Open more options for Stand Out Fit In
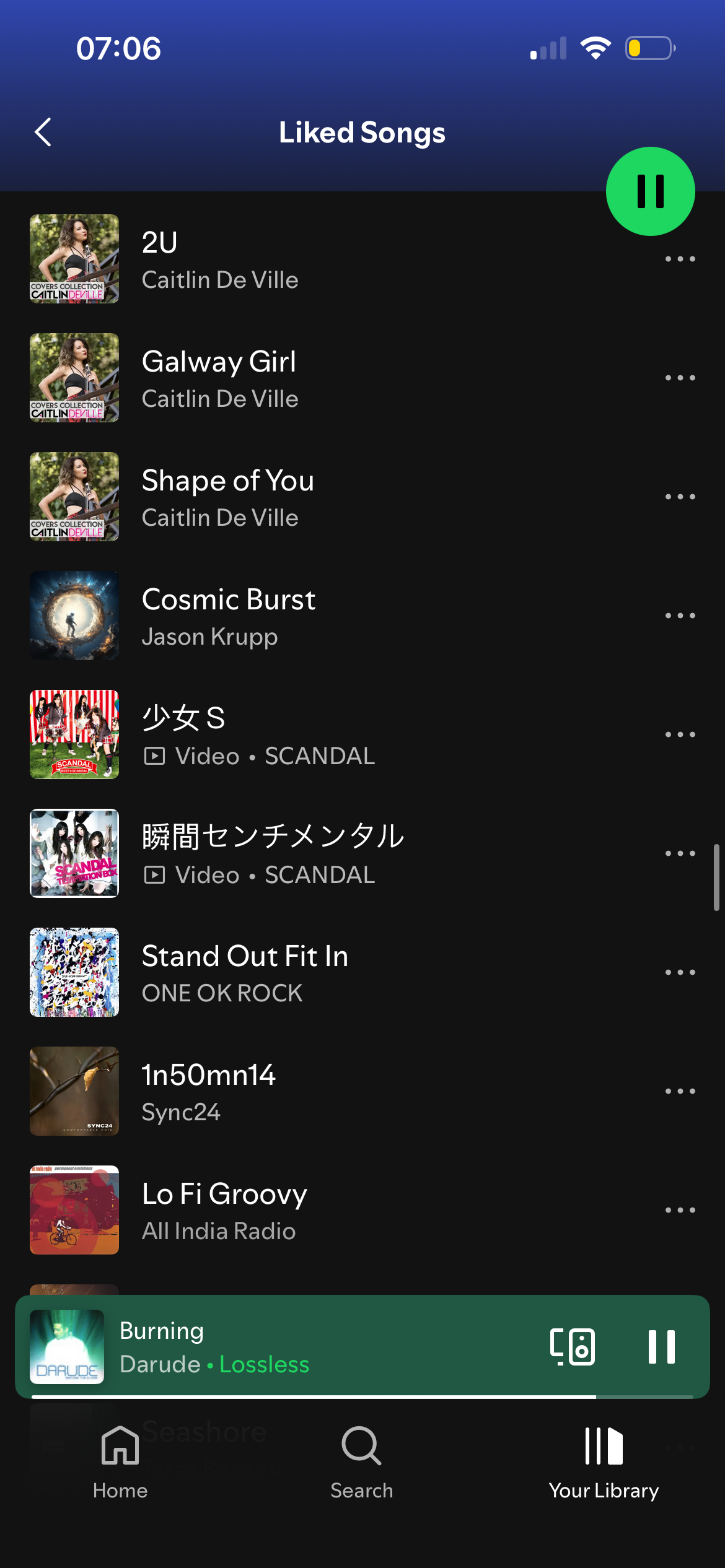Screen dimensions: 725x1568 (680, 972)
